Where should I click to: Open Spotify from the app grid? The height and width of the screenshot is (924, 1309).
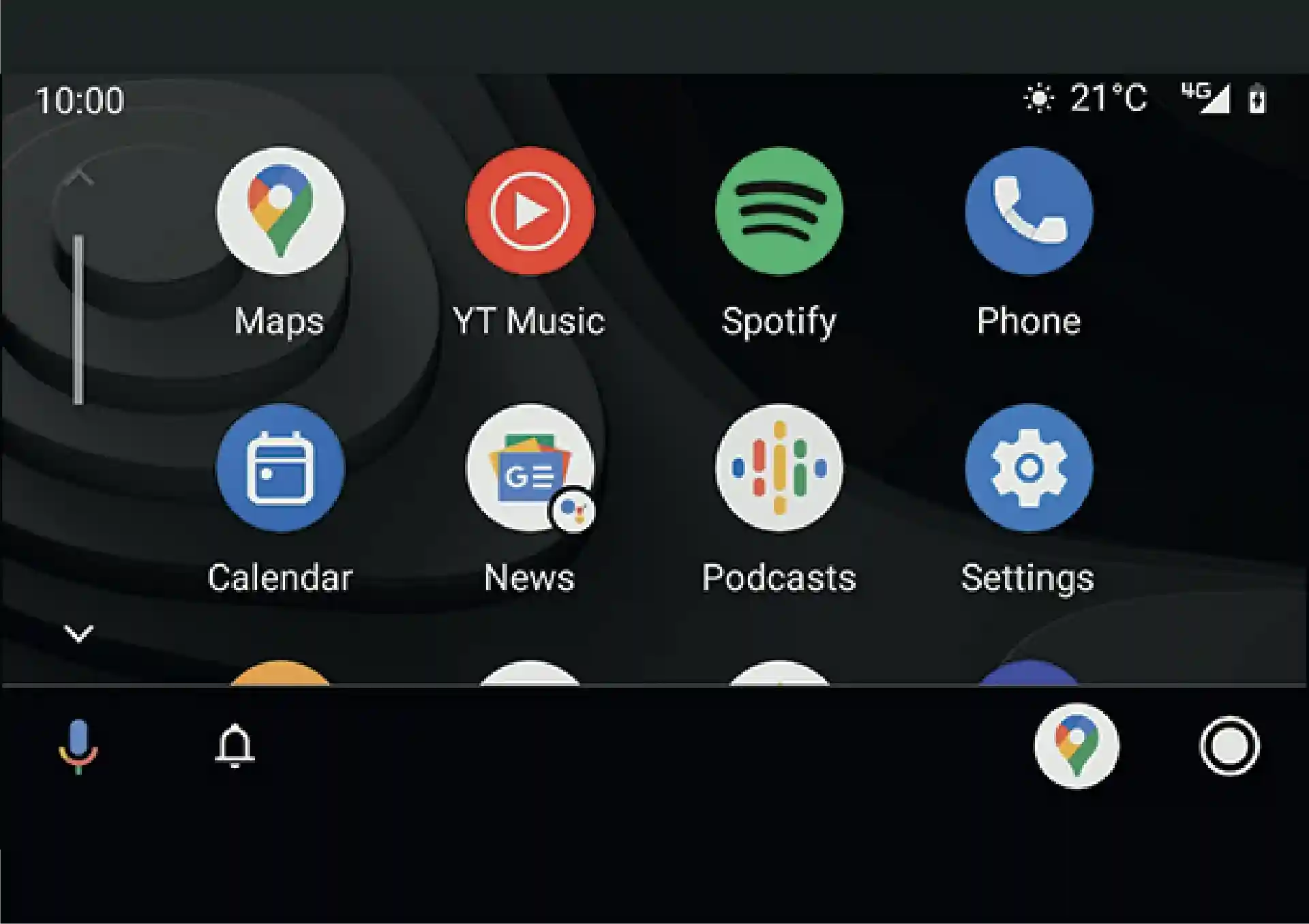tap(779, 211)
